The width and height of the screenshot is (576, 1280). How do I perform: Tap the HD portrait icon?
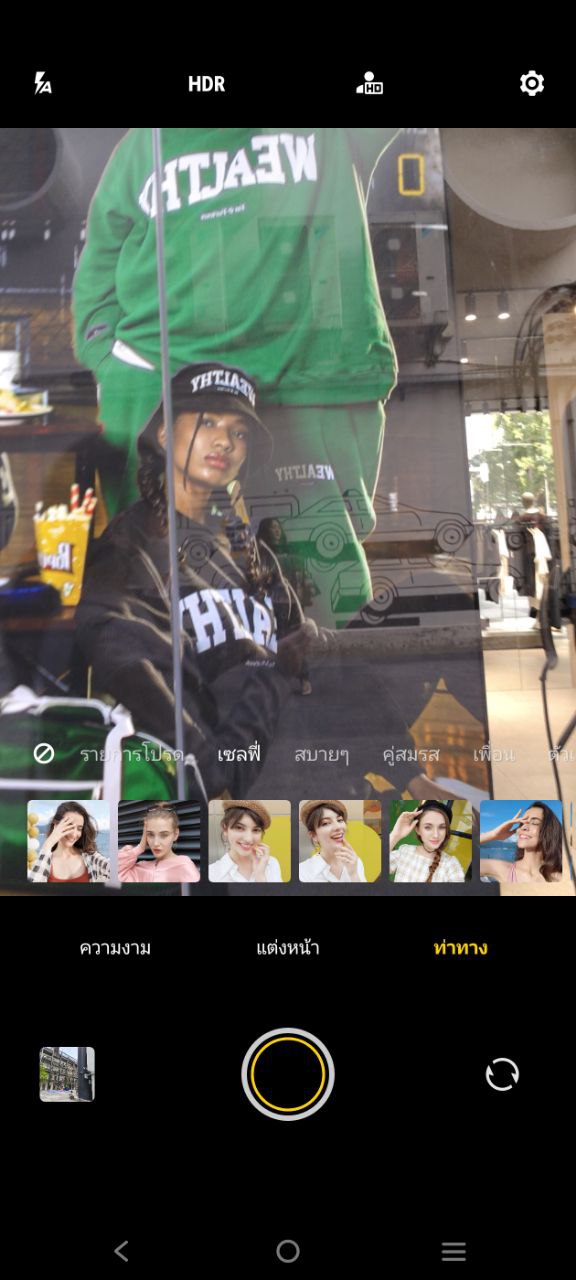click(x=369, y=84)
